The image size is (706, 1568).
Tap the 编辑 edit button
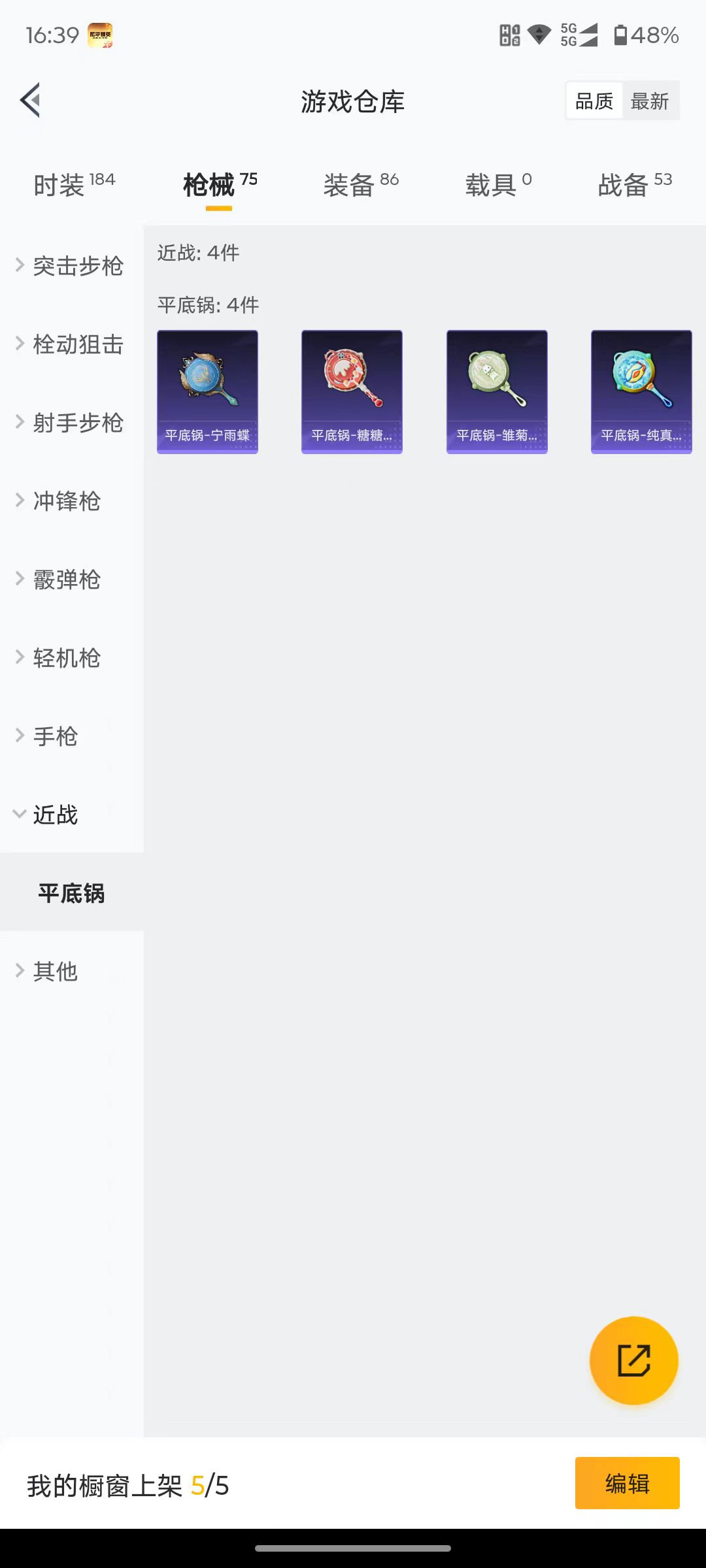point(627,1484)
